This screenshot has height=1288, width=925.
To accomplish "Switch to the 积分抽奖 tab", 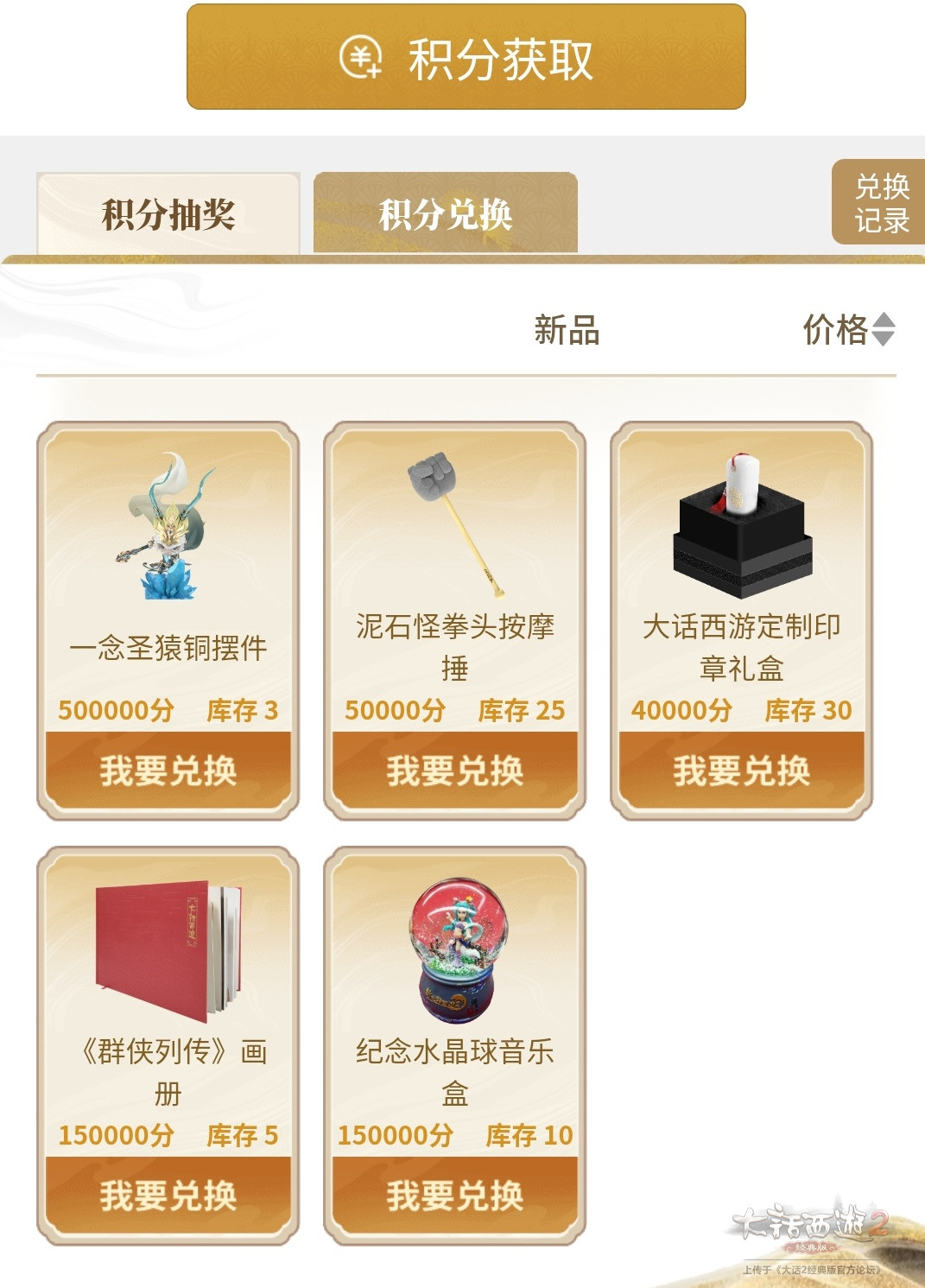I will [x=168, y=214].
